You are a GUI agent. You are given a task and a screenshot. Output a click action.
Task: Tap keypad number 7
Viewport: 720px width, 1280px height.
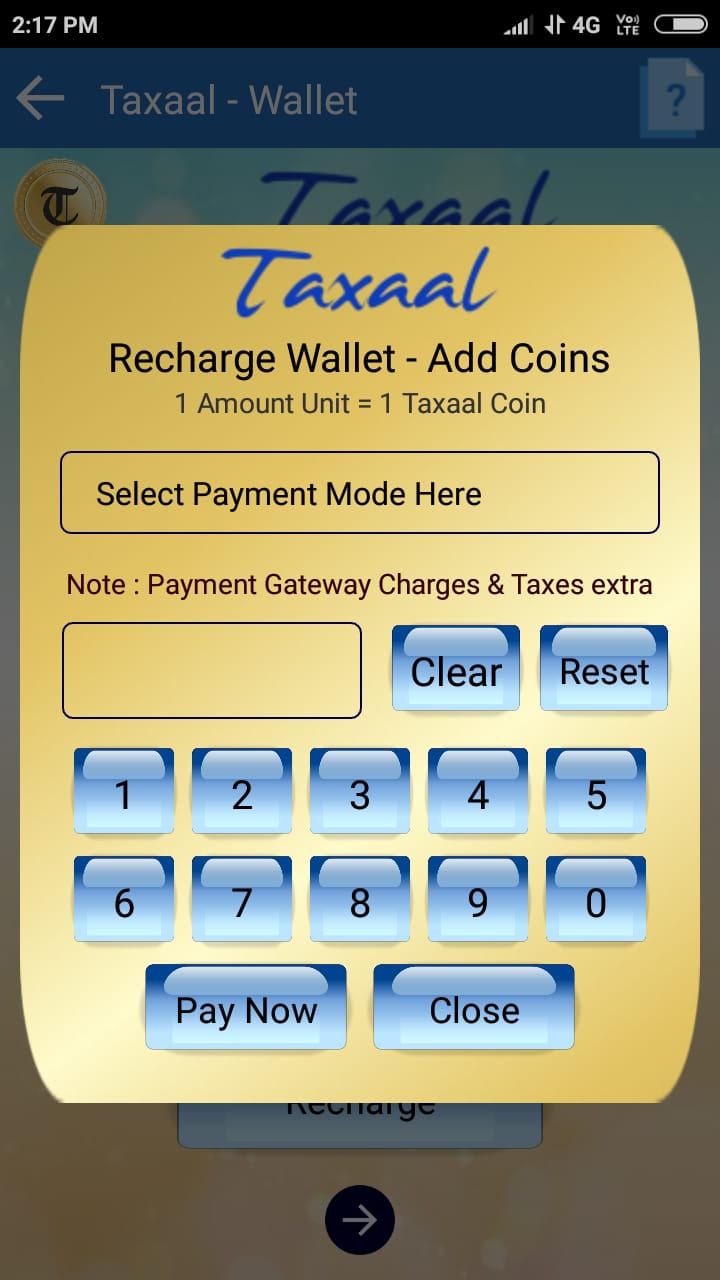pyautogui.click(x=242, y=899)
